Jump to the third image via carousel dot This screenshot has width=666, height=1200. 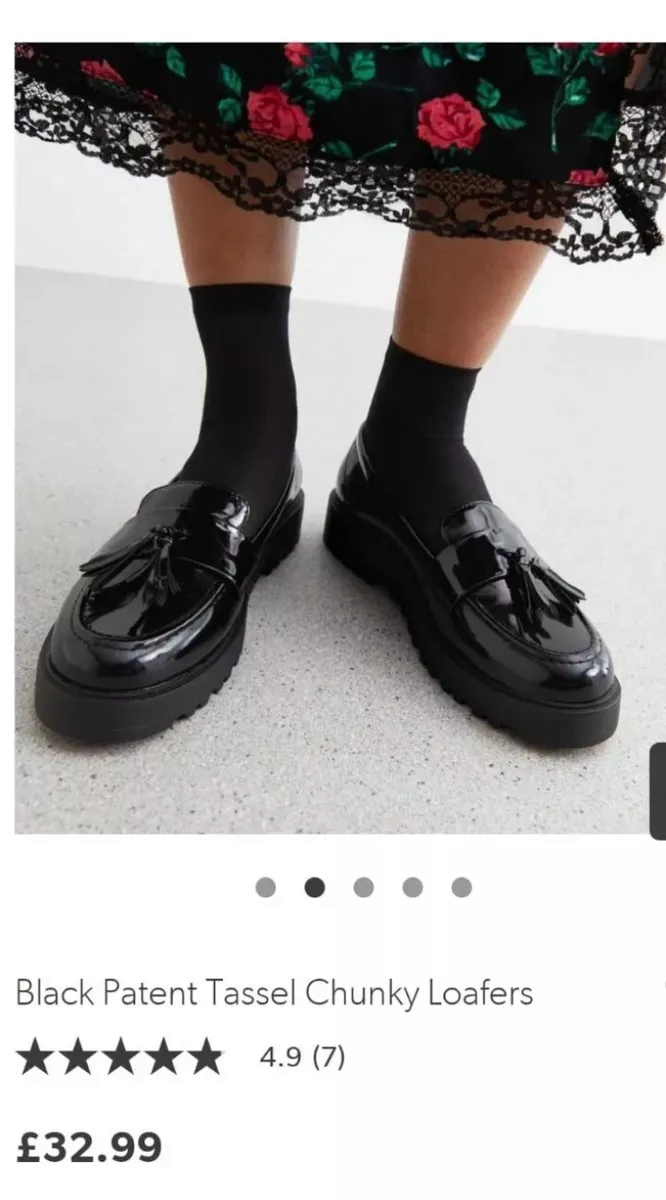point(363,887)
